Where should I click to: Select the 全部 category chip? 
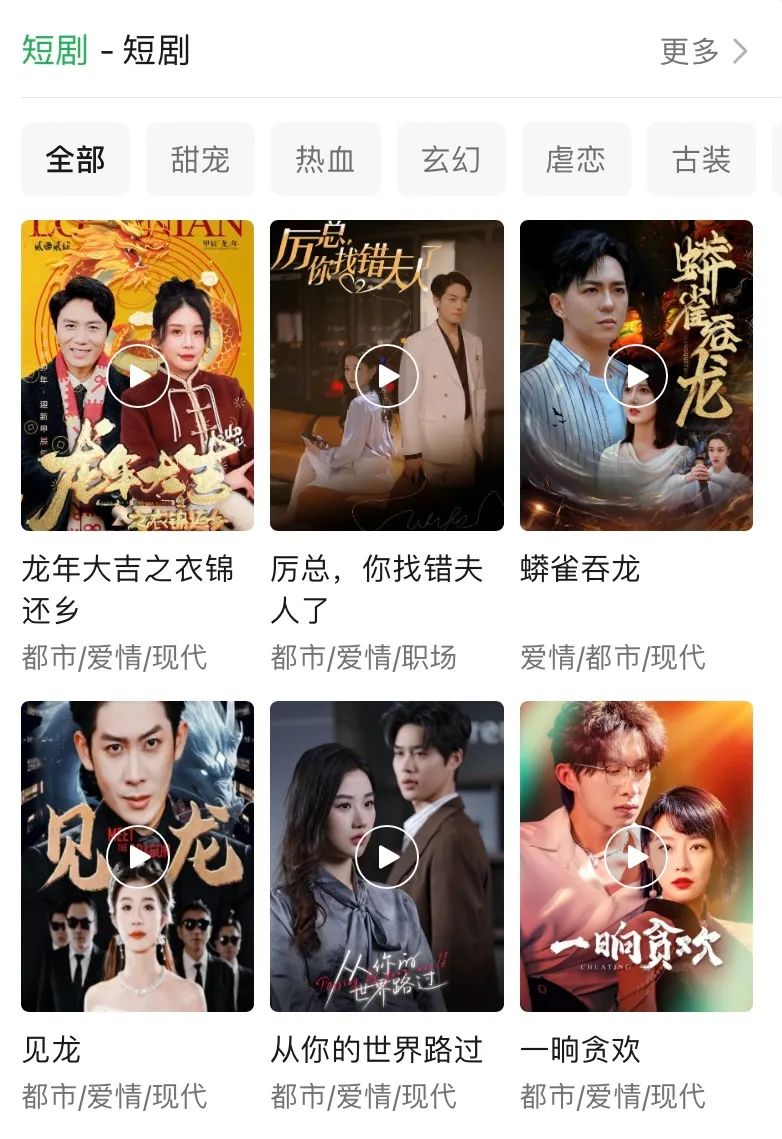tap(75, 159)
